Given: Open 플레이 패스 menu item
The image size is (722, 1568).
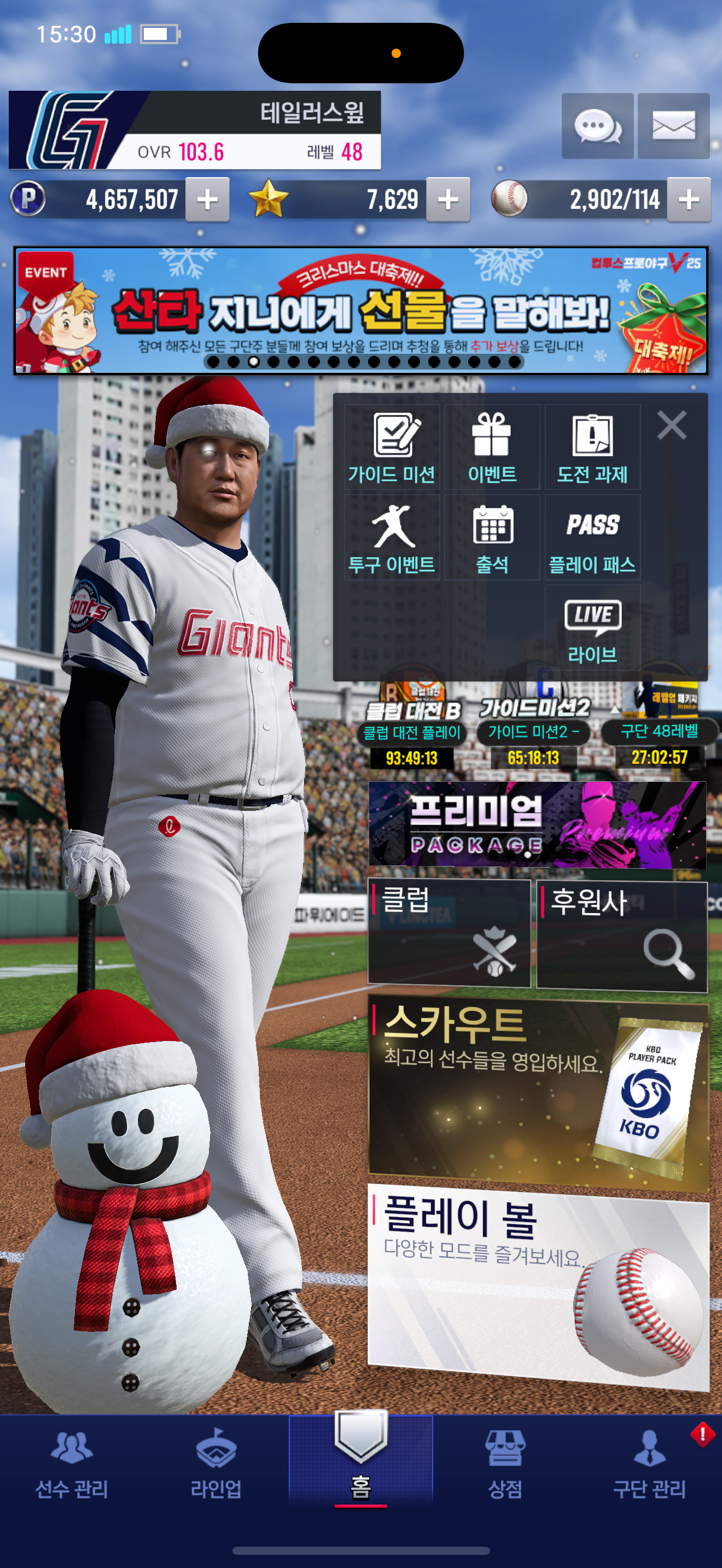Looking at the screenshot, I should [592, 537].
